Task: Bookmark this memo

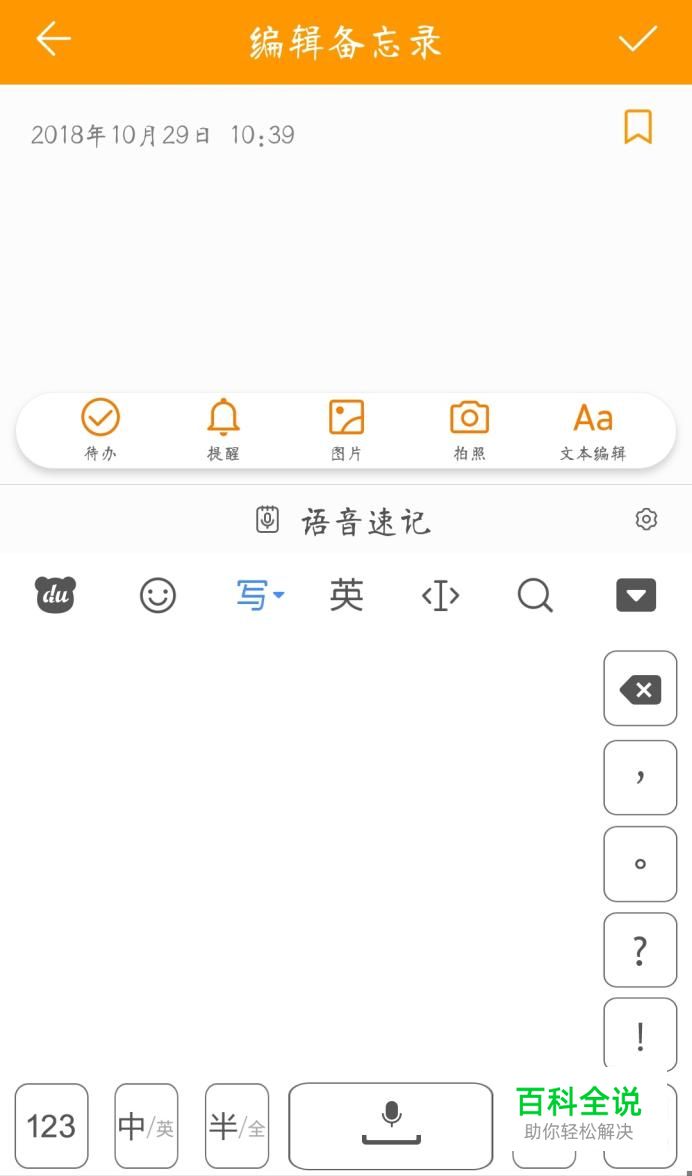Action: pyautogui.click(x=638, y=127)
